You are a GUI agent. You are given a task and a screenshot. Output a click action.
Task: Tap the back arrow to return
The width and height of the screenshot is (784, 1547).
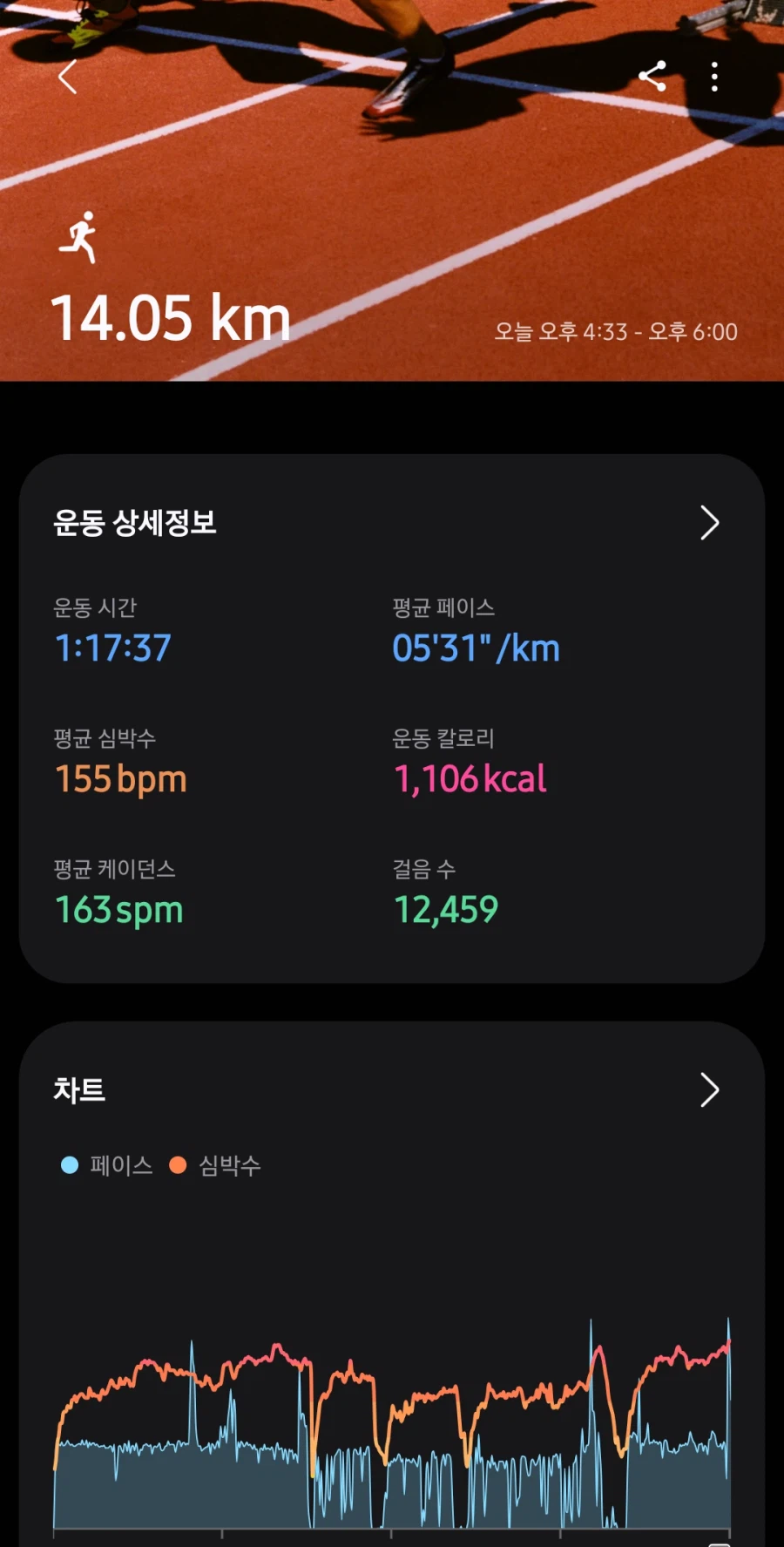pyautogui.click(x=67, y=77)
